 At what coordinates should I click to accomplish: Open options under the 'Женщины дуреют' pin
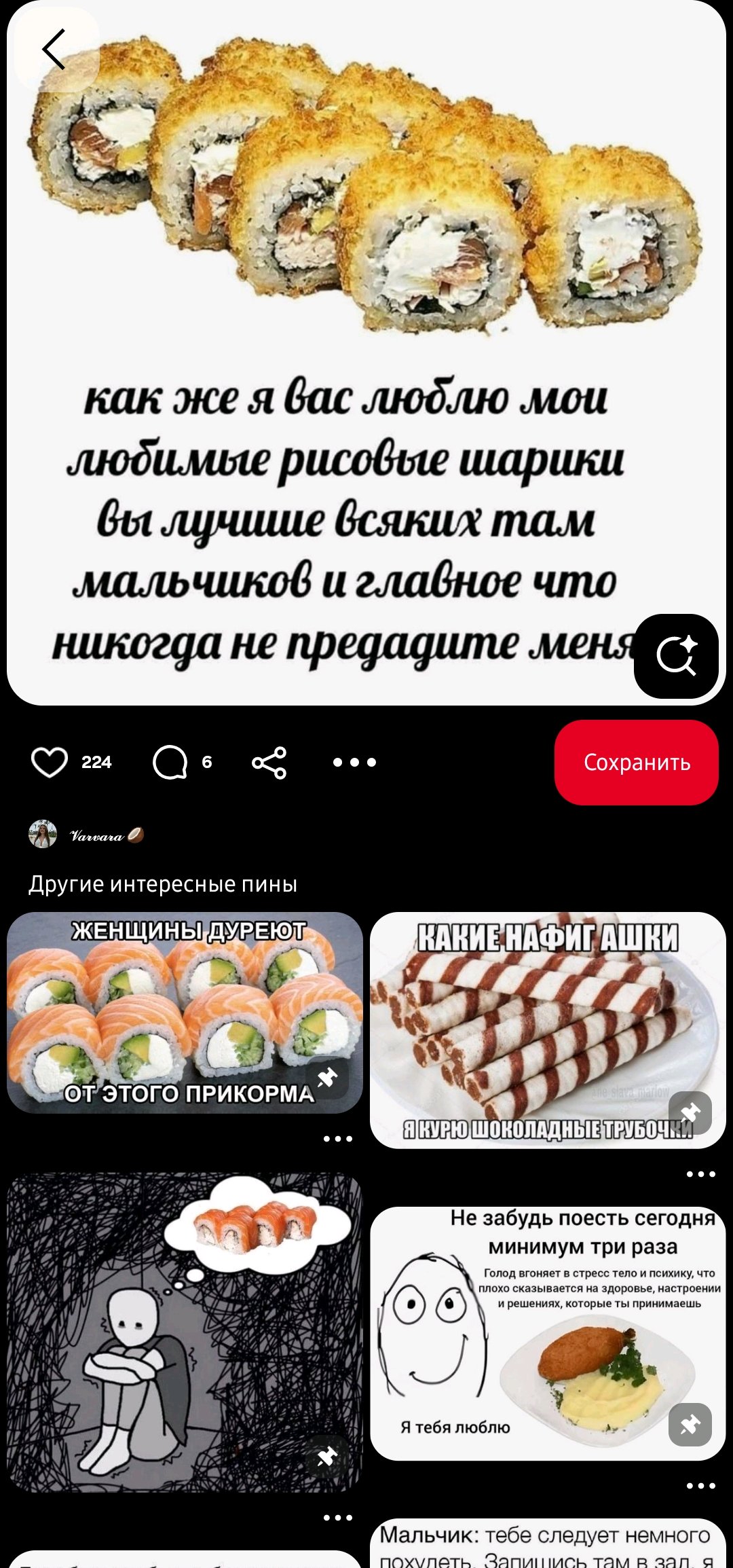tap(338, 1139)
